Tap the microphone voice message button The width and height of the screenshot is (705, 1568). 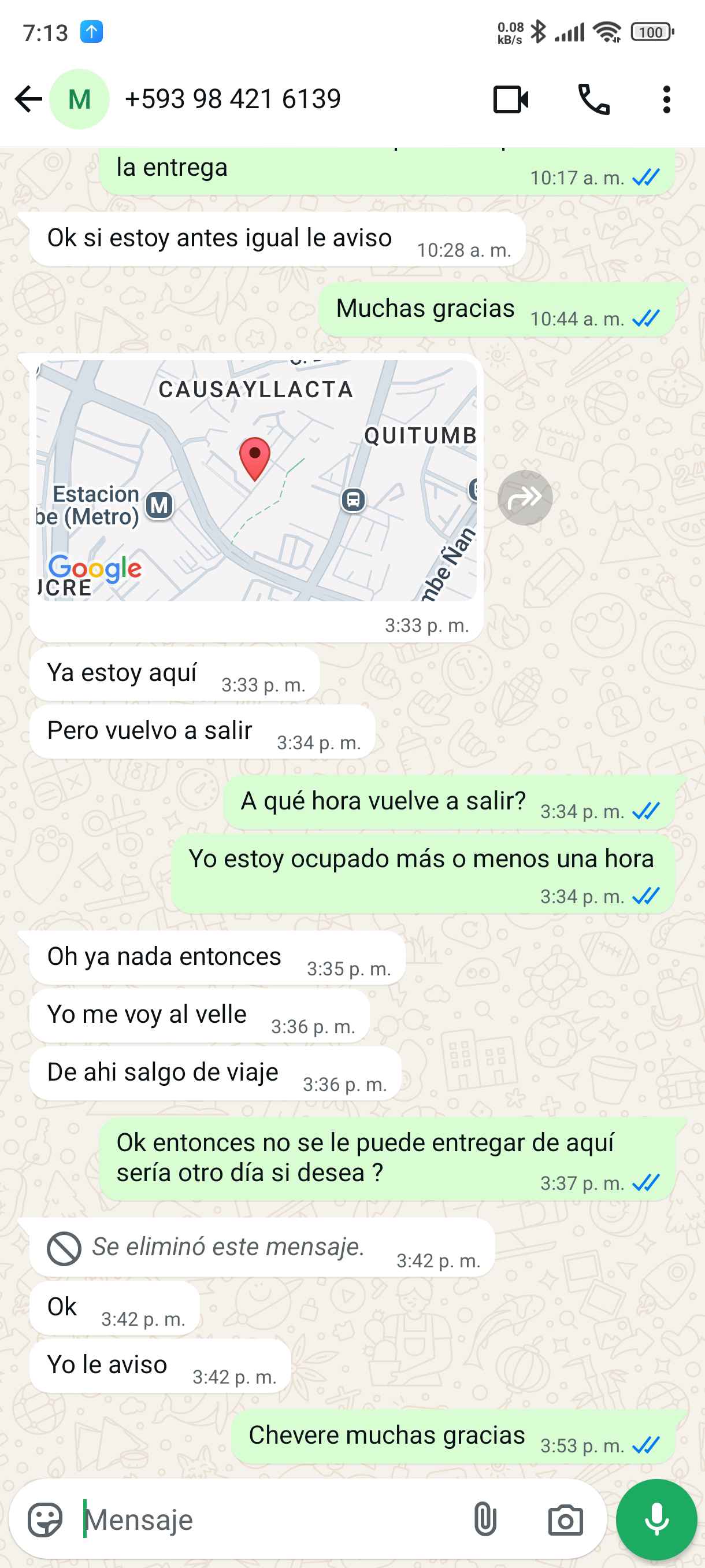(656, 1519)
